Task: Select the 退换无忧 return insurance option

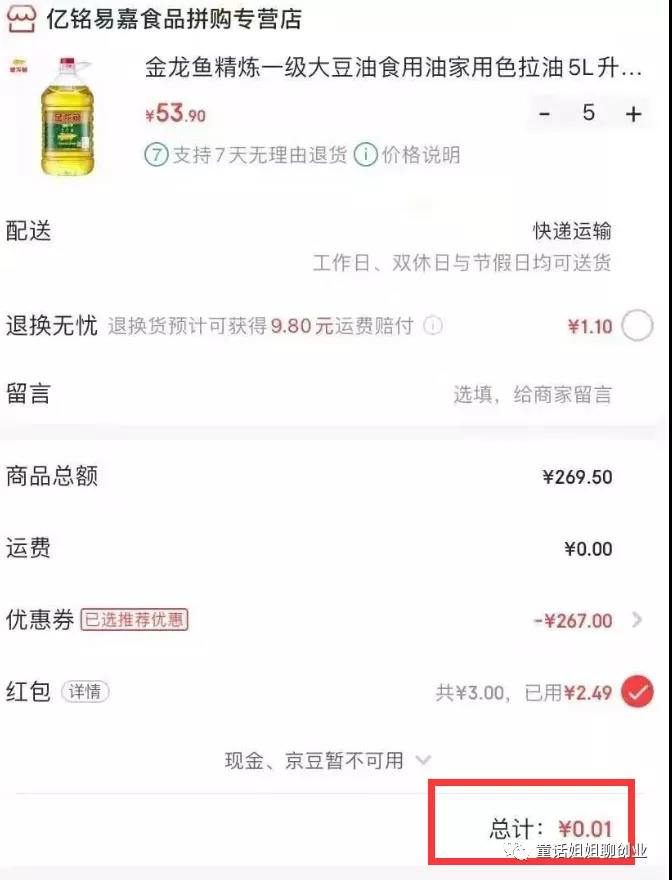Action: click(637, 326)
